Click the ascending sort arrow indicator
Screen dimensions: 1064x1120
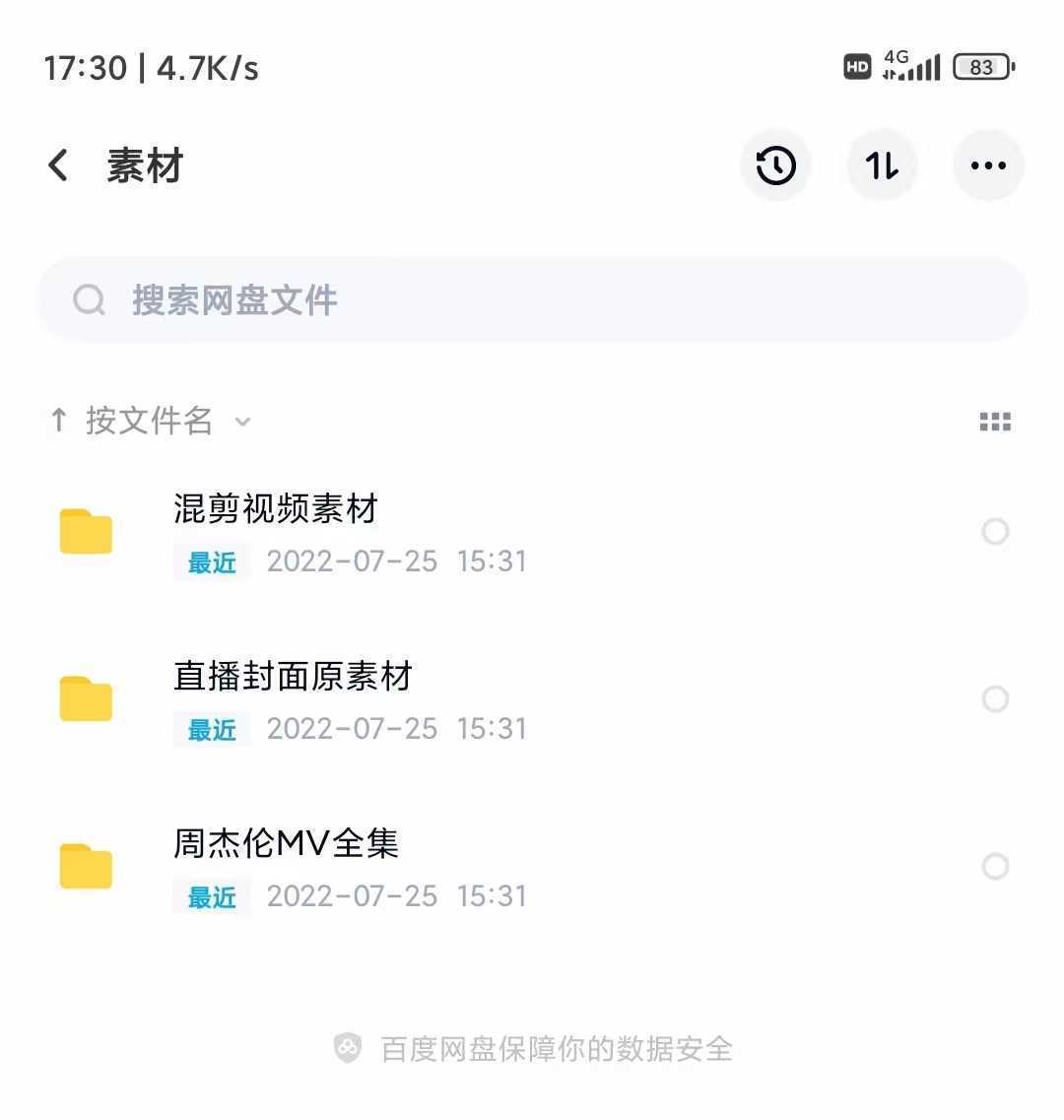tap(59, 421)
